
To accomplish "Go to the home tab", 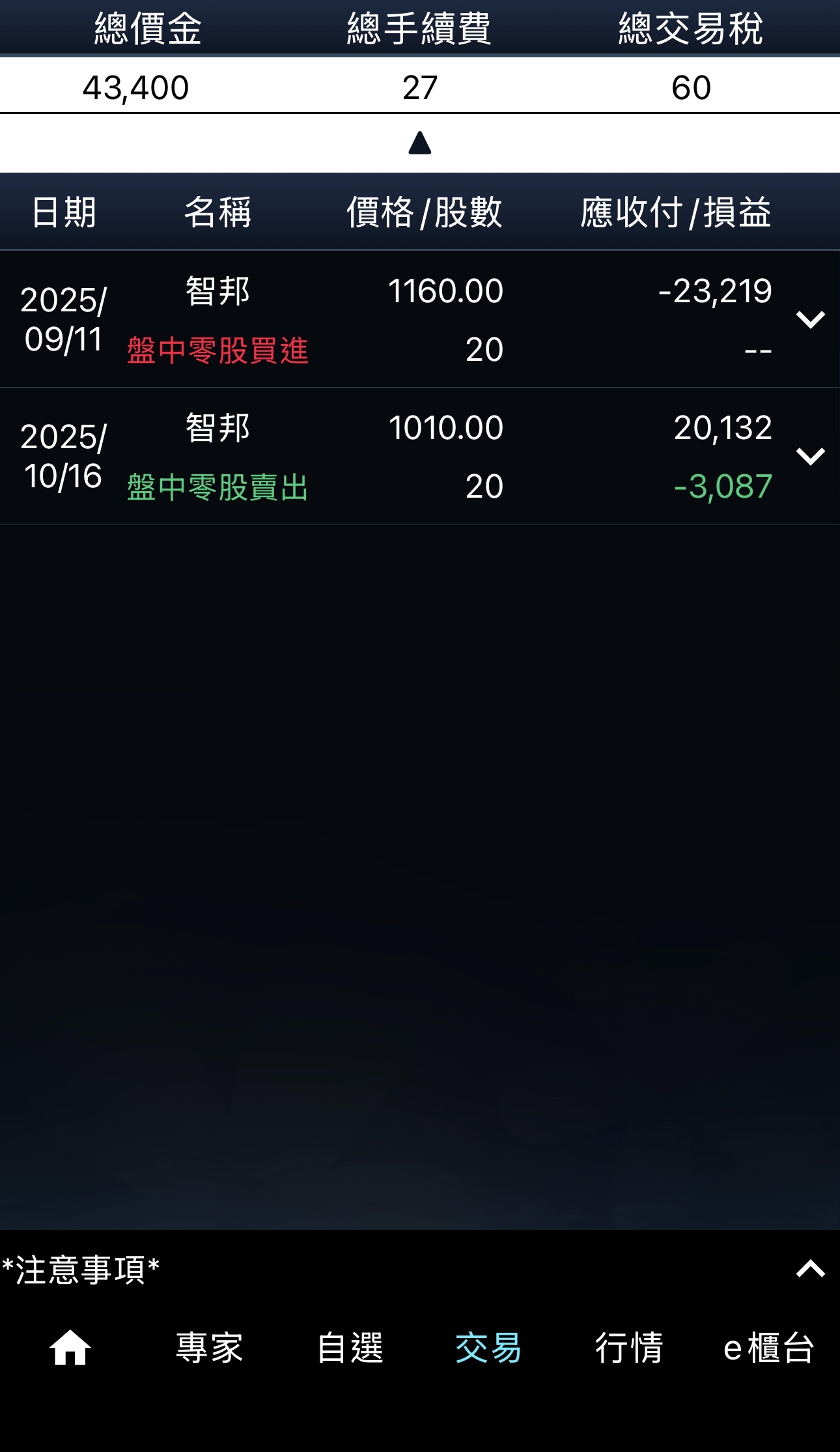I will 70,1347.
